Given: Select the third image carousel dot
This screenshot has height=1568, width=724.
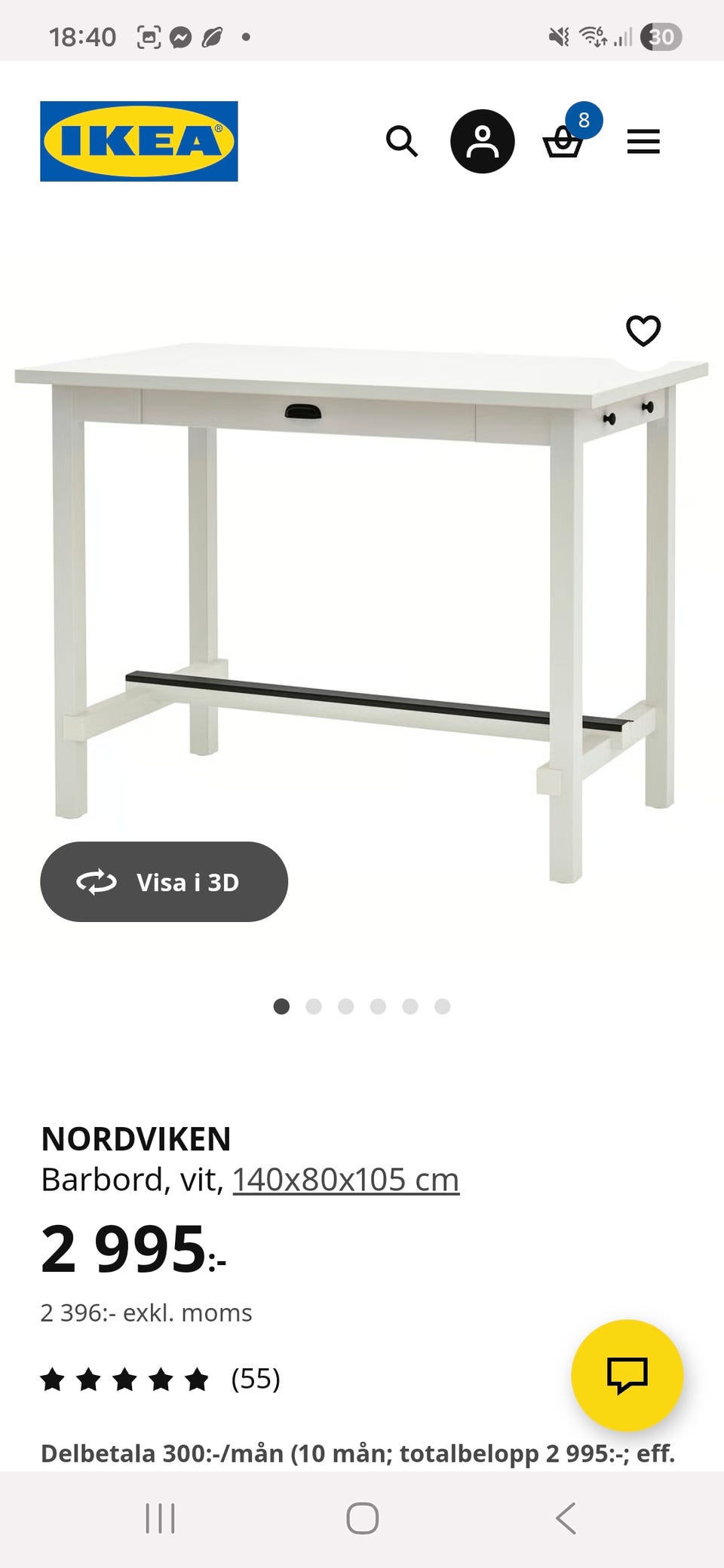Looking at the screenshot, I should [x=345, y=1006].
